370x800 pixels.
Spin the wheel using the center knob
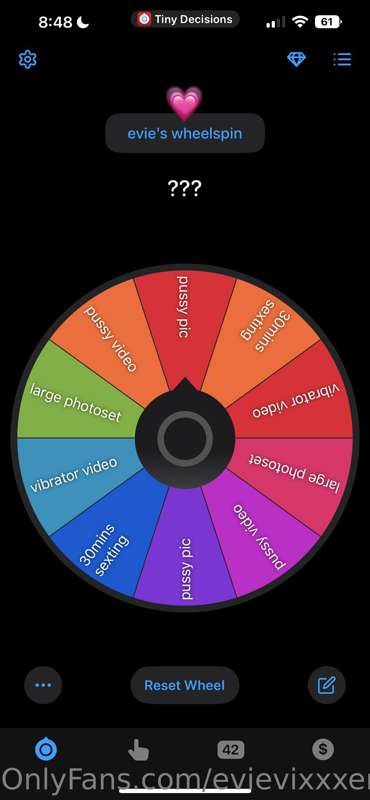[185, 437]
